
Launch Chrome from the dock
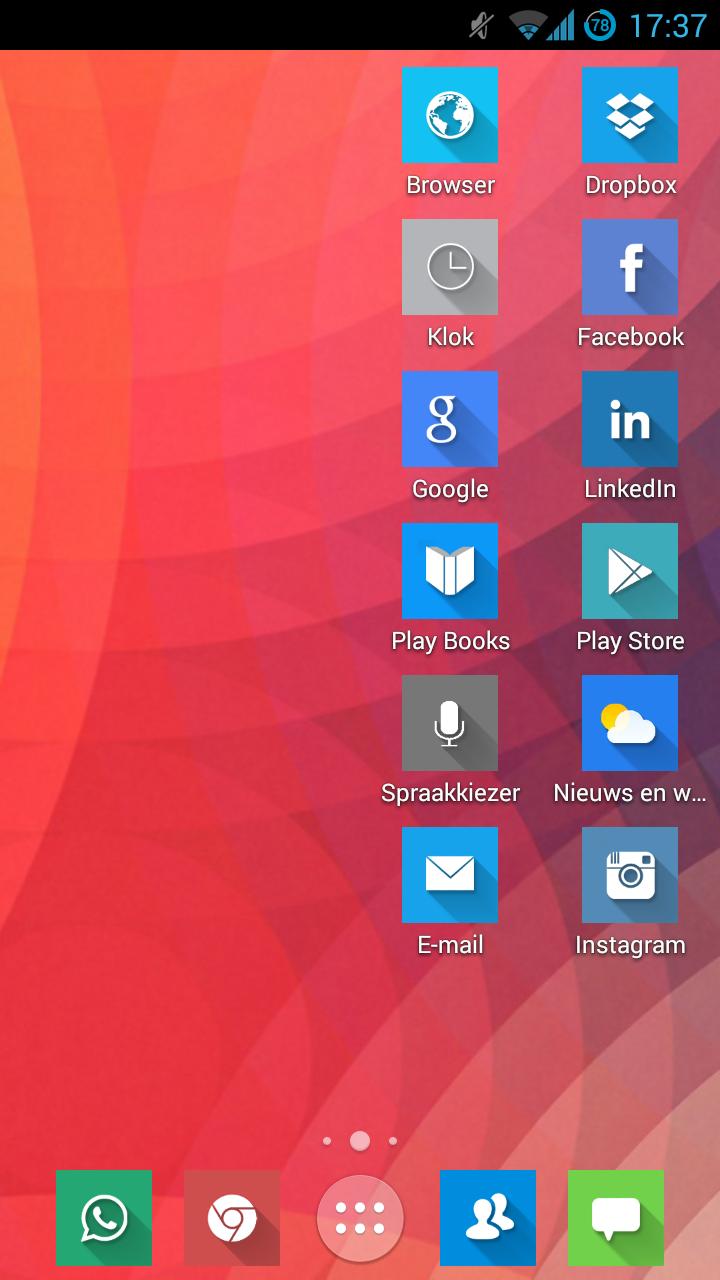pos(232,1217)
